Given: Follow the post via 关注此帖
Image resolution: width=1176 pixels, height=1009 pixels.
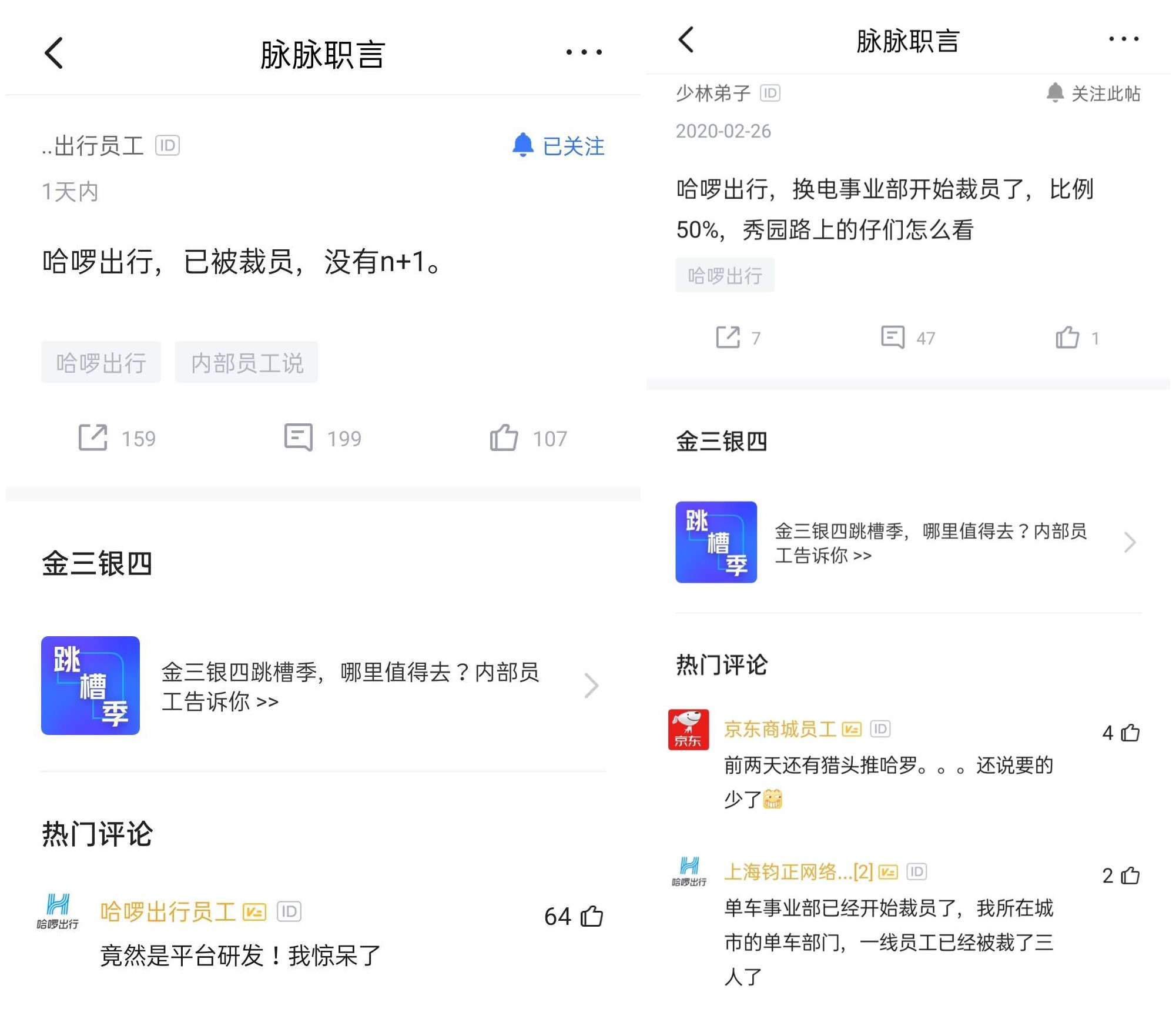Looking at the screenshot, I should 1093,93.
